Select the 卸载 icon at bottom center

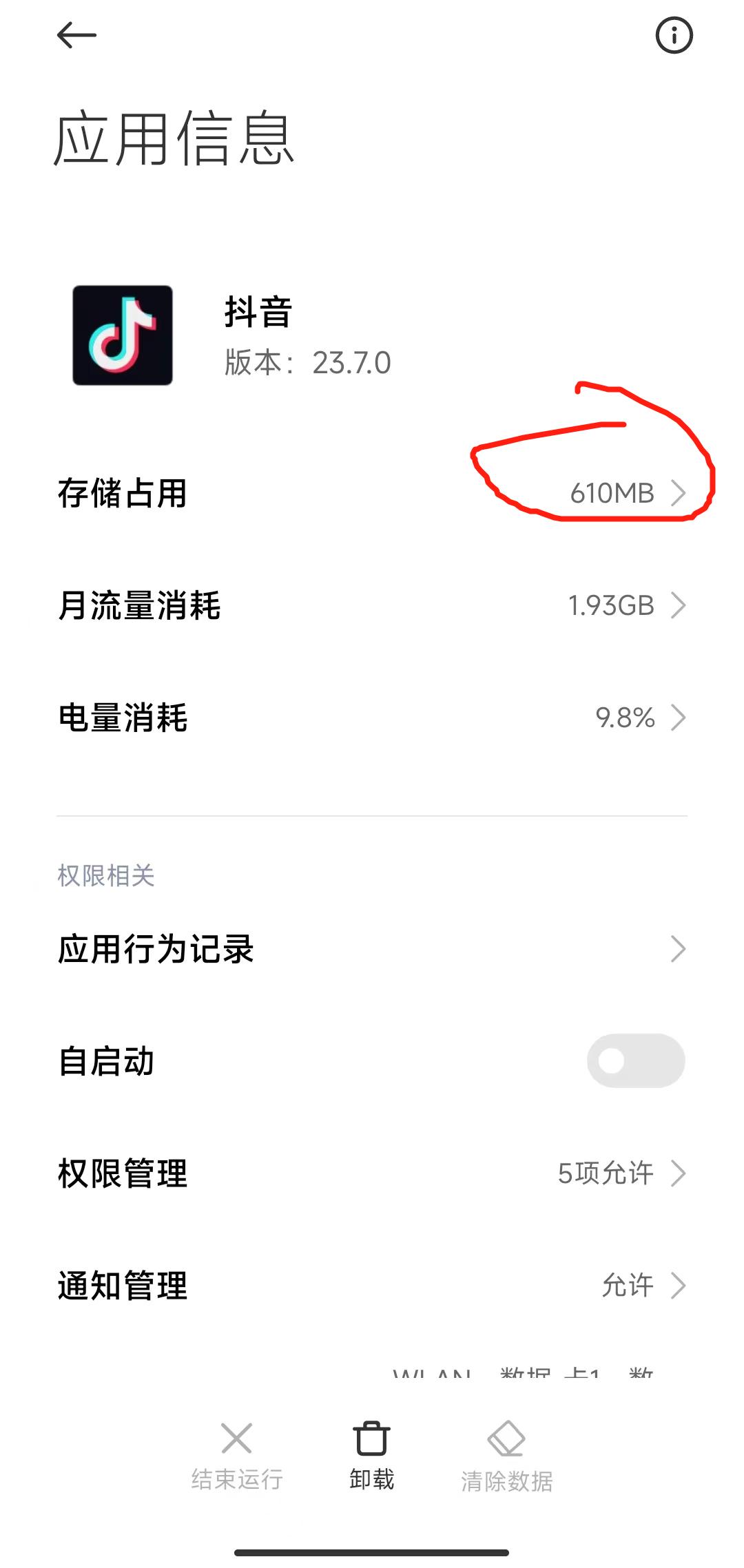pyautogui.click(x=371, y=1436)
